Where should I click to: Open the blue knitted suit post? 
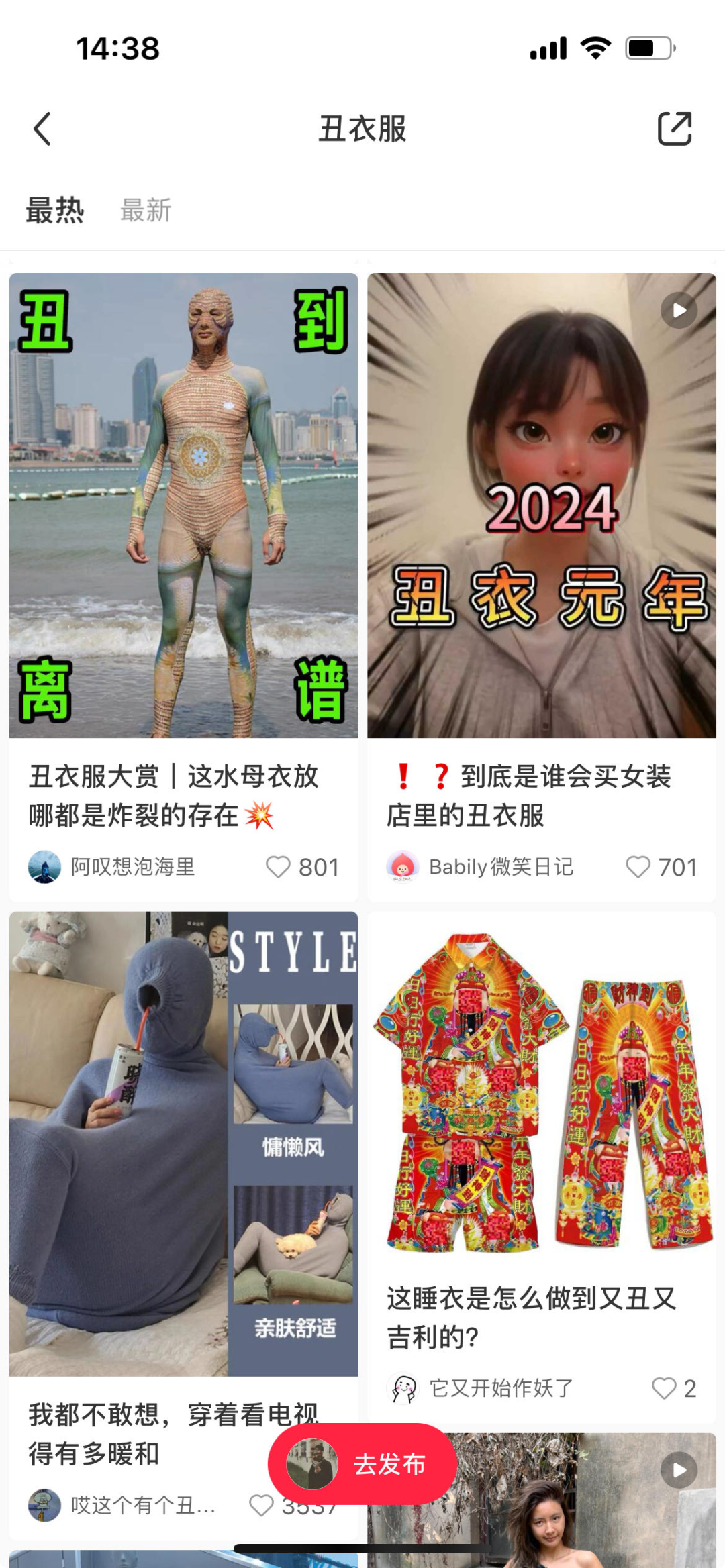[183, 1143]
